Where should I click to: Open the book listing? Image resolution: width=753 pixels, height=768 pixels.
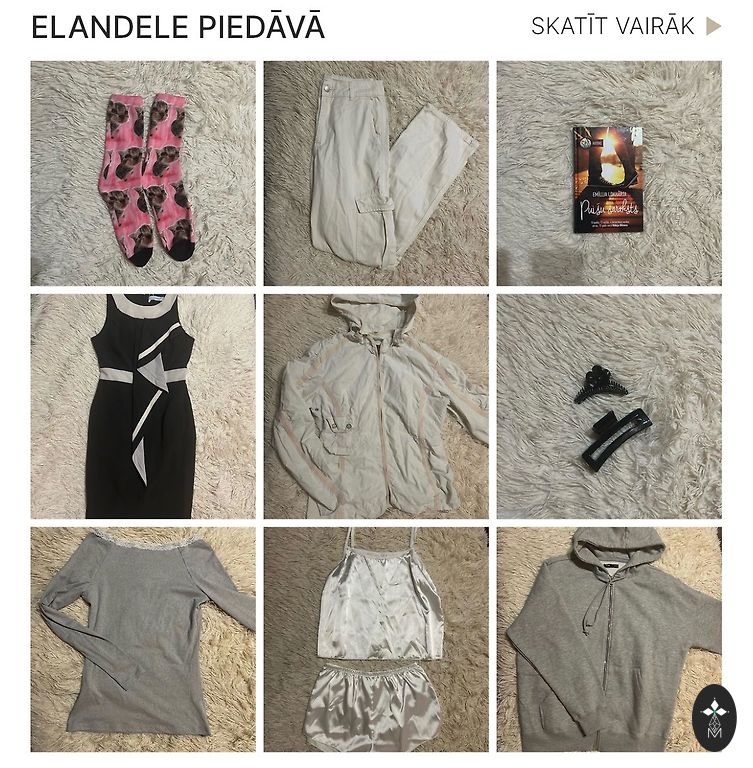[609, 174]
